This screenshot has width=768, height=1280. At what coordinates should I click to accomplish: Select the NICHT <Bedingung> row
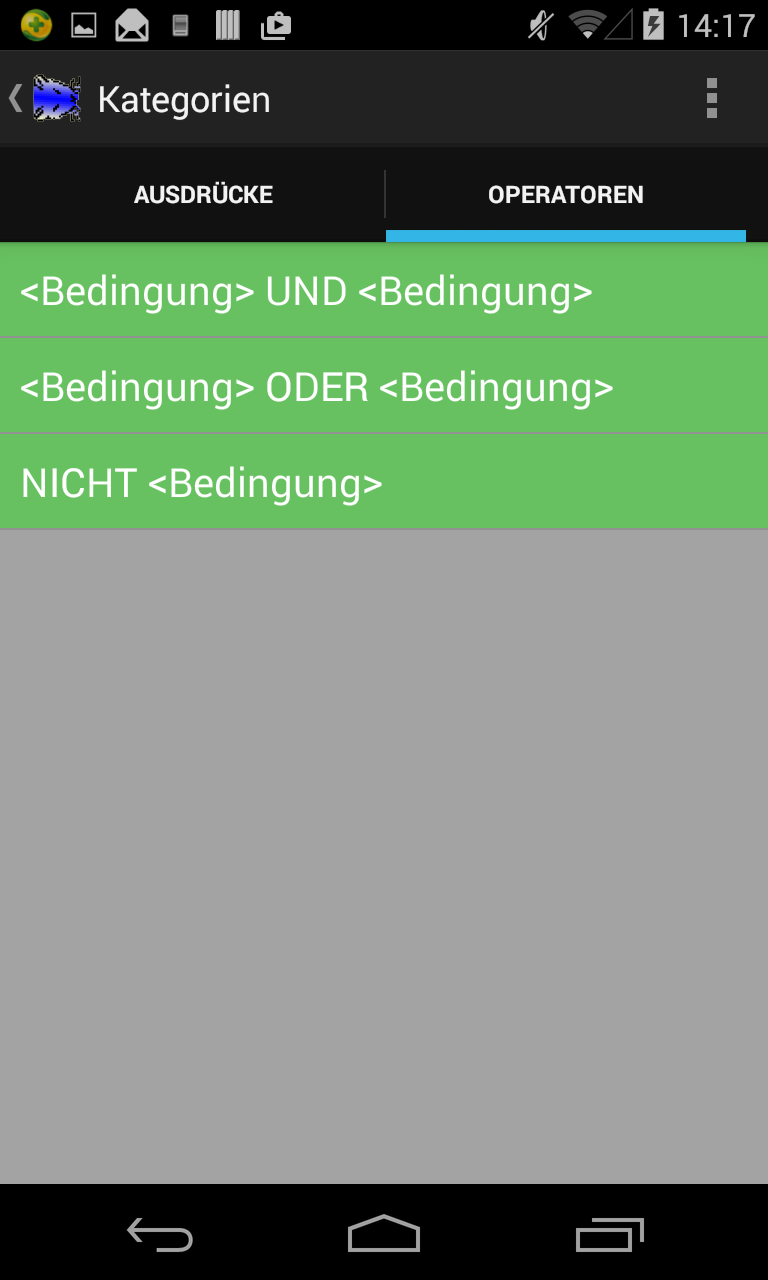(384, 483)
